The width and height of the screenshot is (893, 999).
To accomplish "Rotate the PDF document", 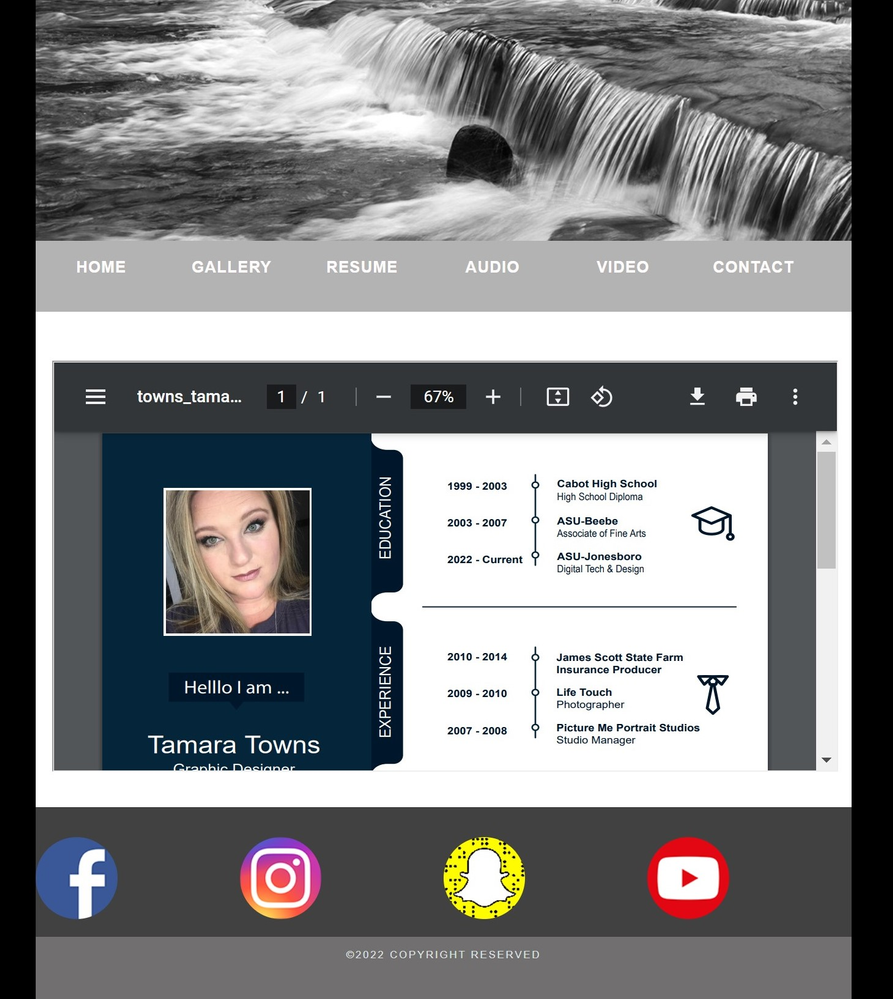I will point(601,397).
